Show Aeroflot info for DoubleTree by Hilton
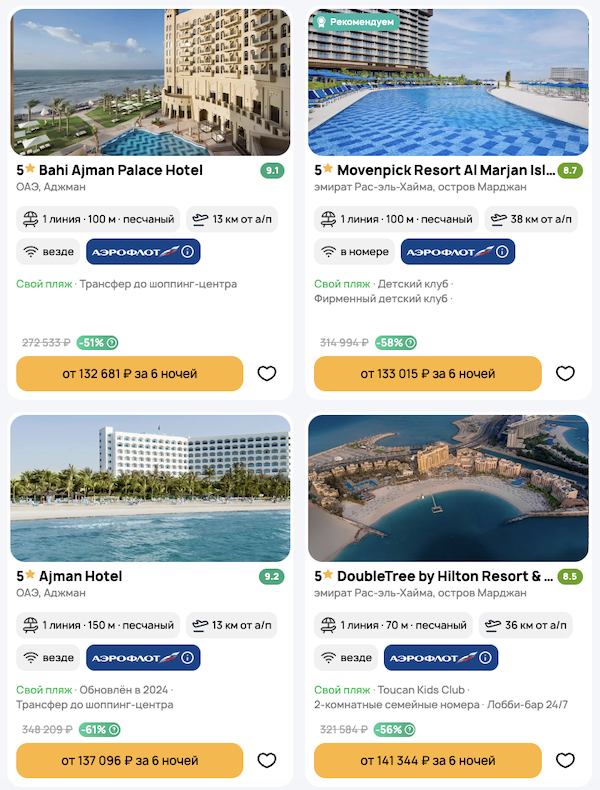The width and height of the screenshot is (600, 790). 484,657
